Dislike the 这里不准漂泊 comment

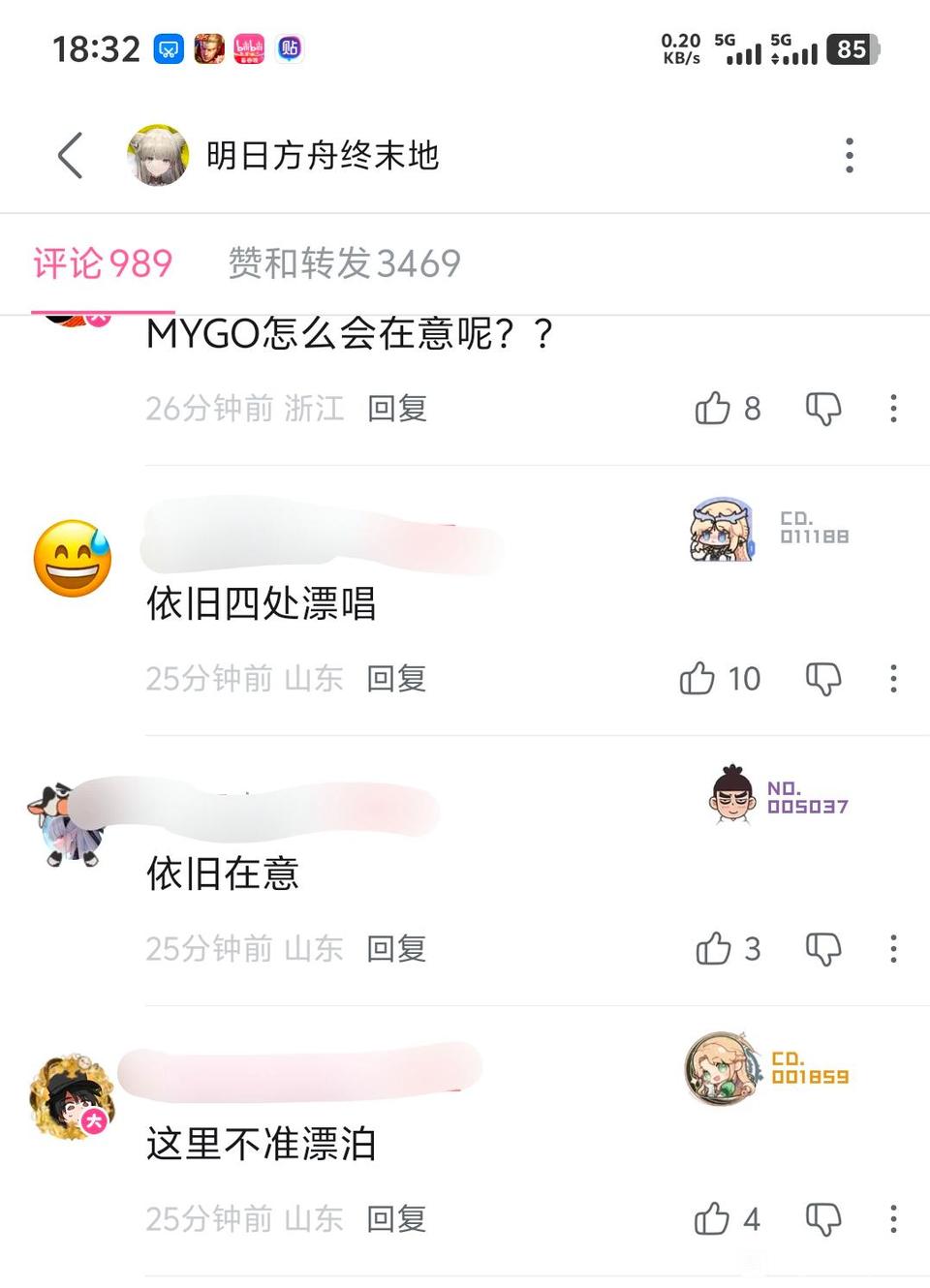823,1219
